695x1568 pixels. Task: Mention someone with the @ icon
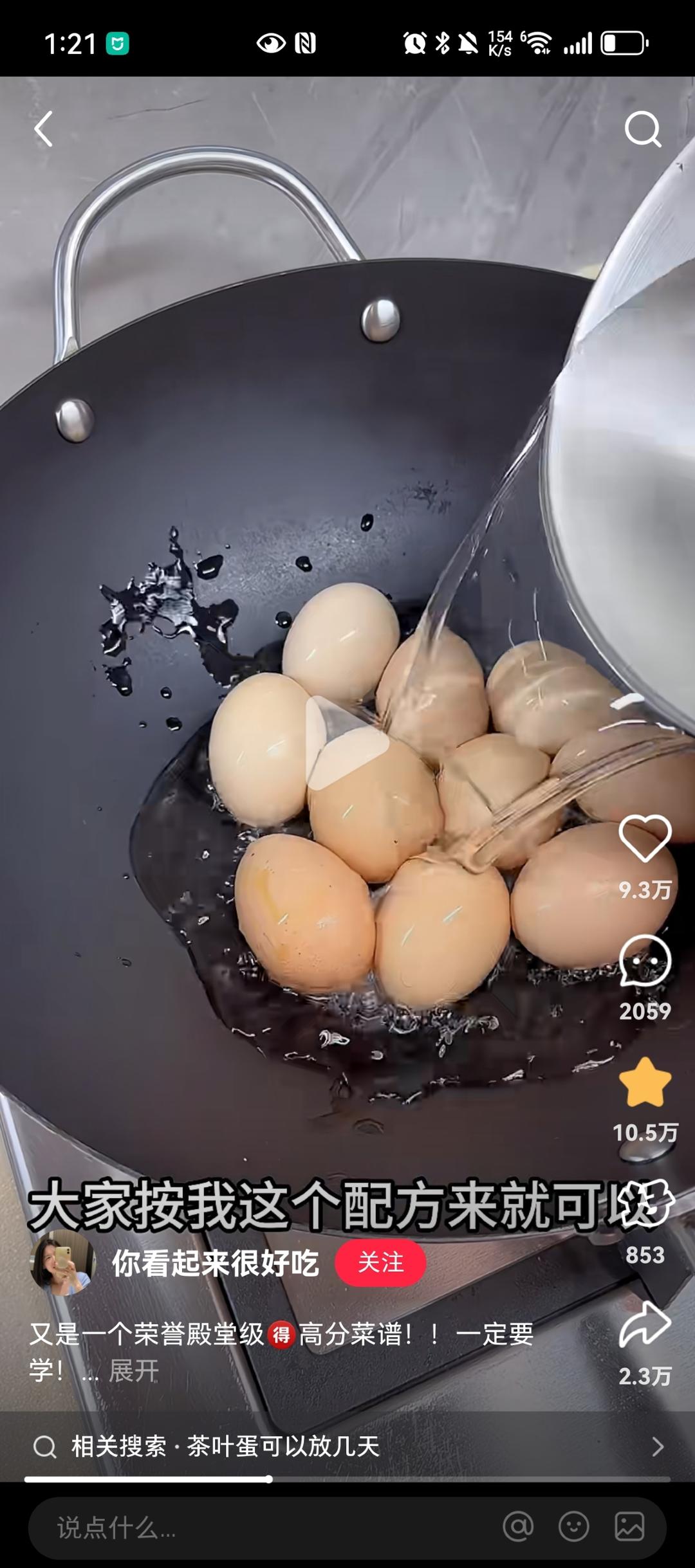coord(518,1527)
